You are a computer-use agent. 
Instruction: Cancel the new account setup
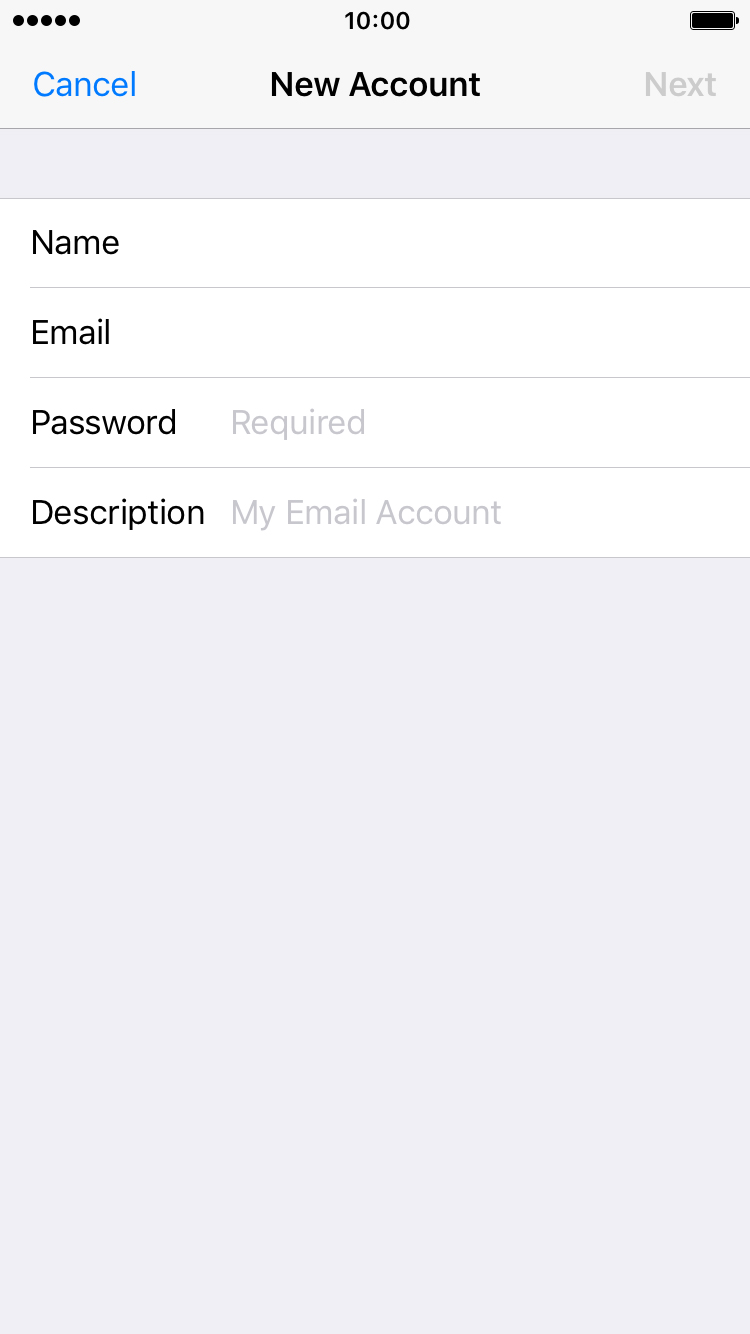point(85,84)
